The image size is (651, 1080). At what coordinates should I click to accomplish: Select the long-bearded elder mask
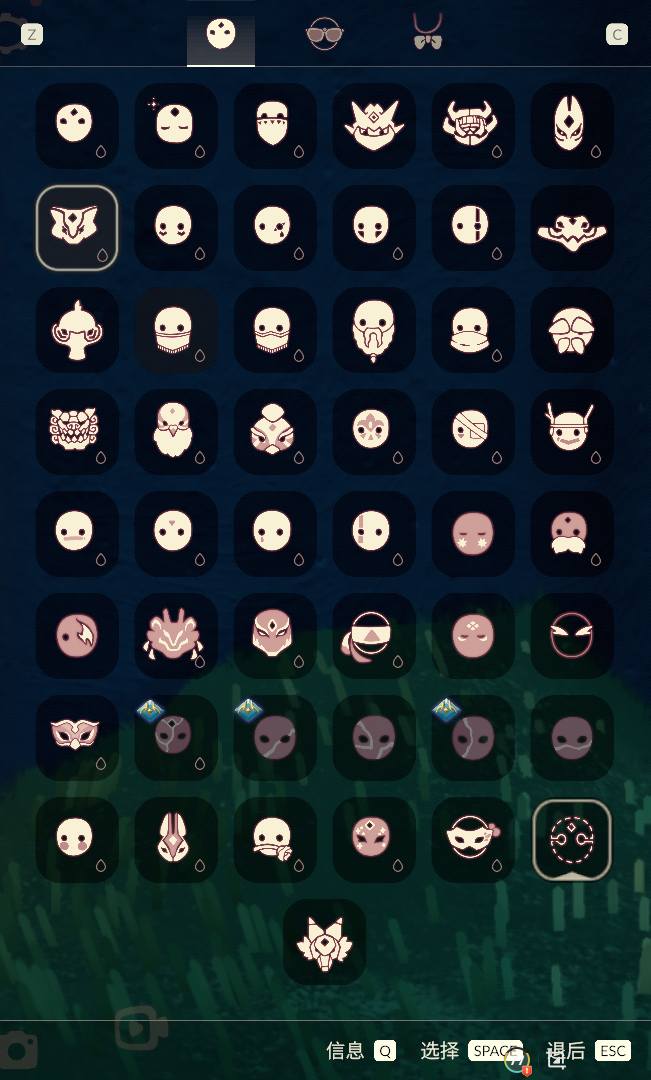pyautogui.click(x=373, y=330)
